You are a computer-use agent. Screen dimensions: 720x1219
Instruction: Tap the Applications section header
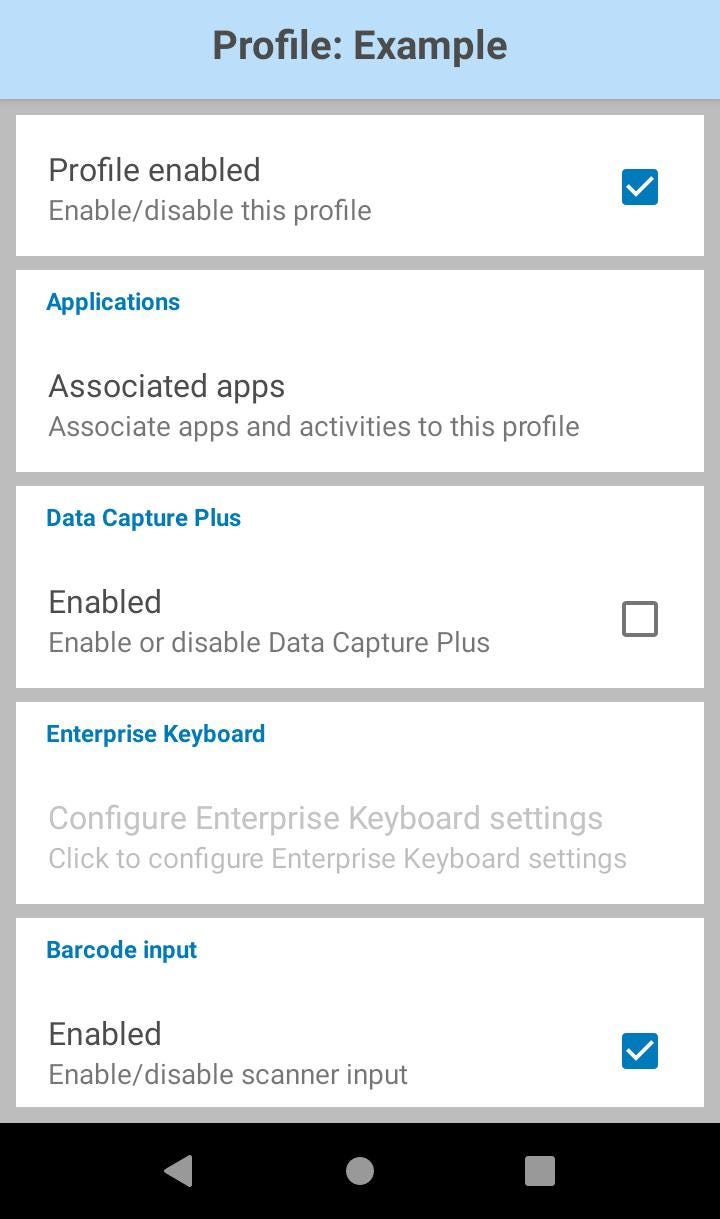pos(113,302)
